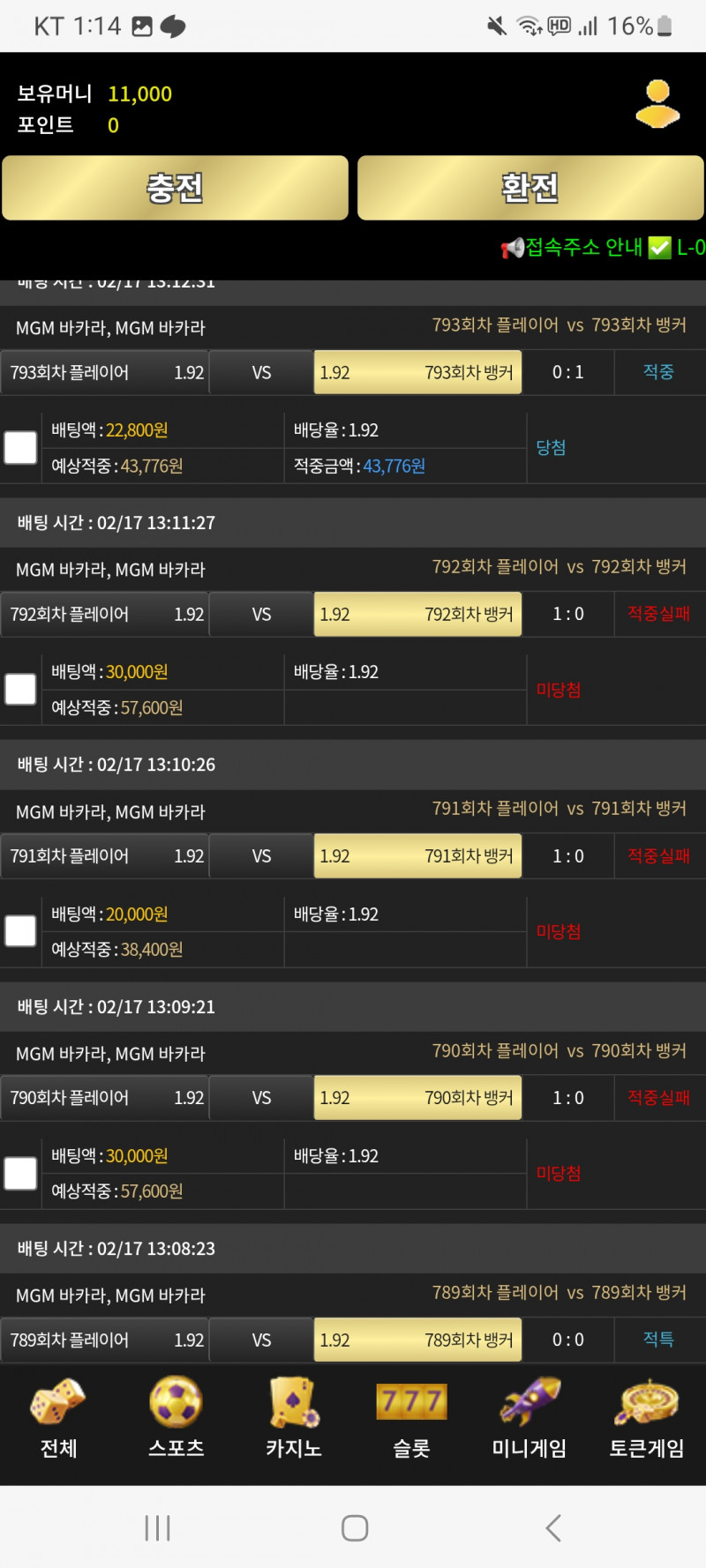
Task: Open the user profile icon
Action: (x=657, y=104)
